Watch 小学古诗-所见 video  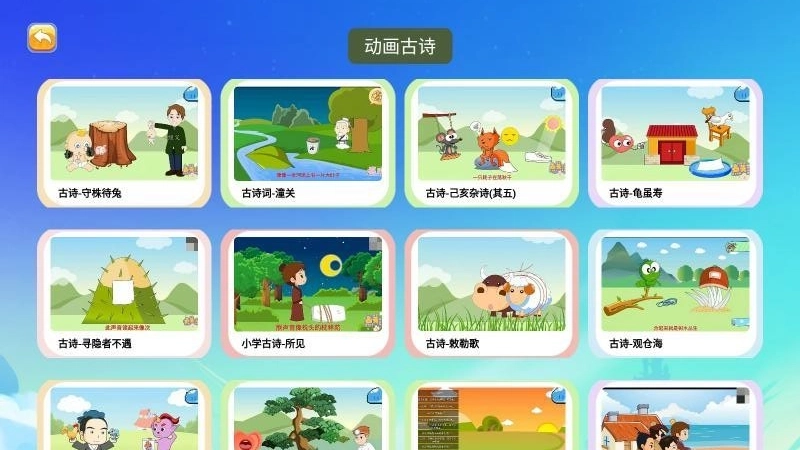[x=308, y=292]
